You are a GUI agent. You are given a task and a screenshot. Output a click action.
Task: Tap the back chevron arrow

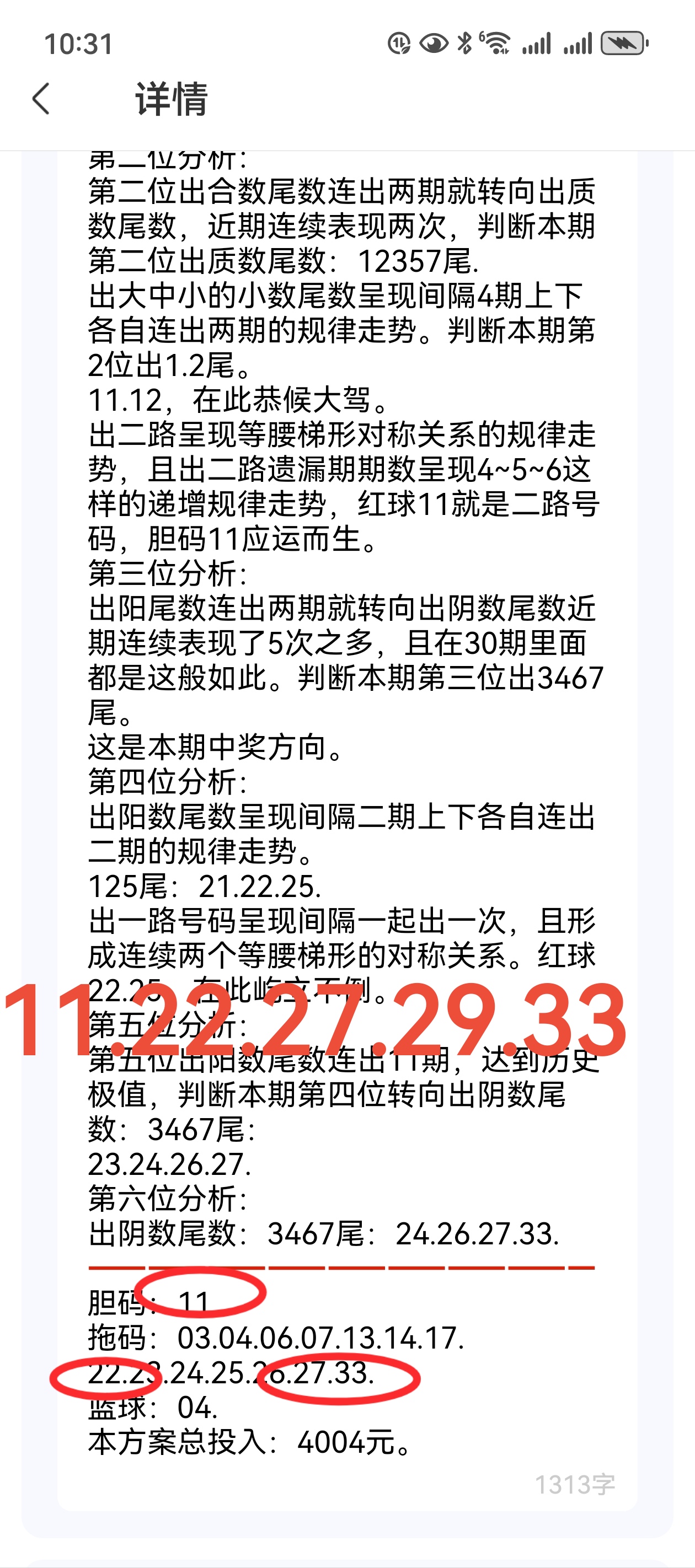[41, 100]
